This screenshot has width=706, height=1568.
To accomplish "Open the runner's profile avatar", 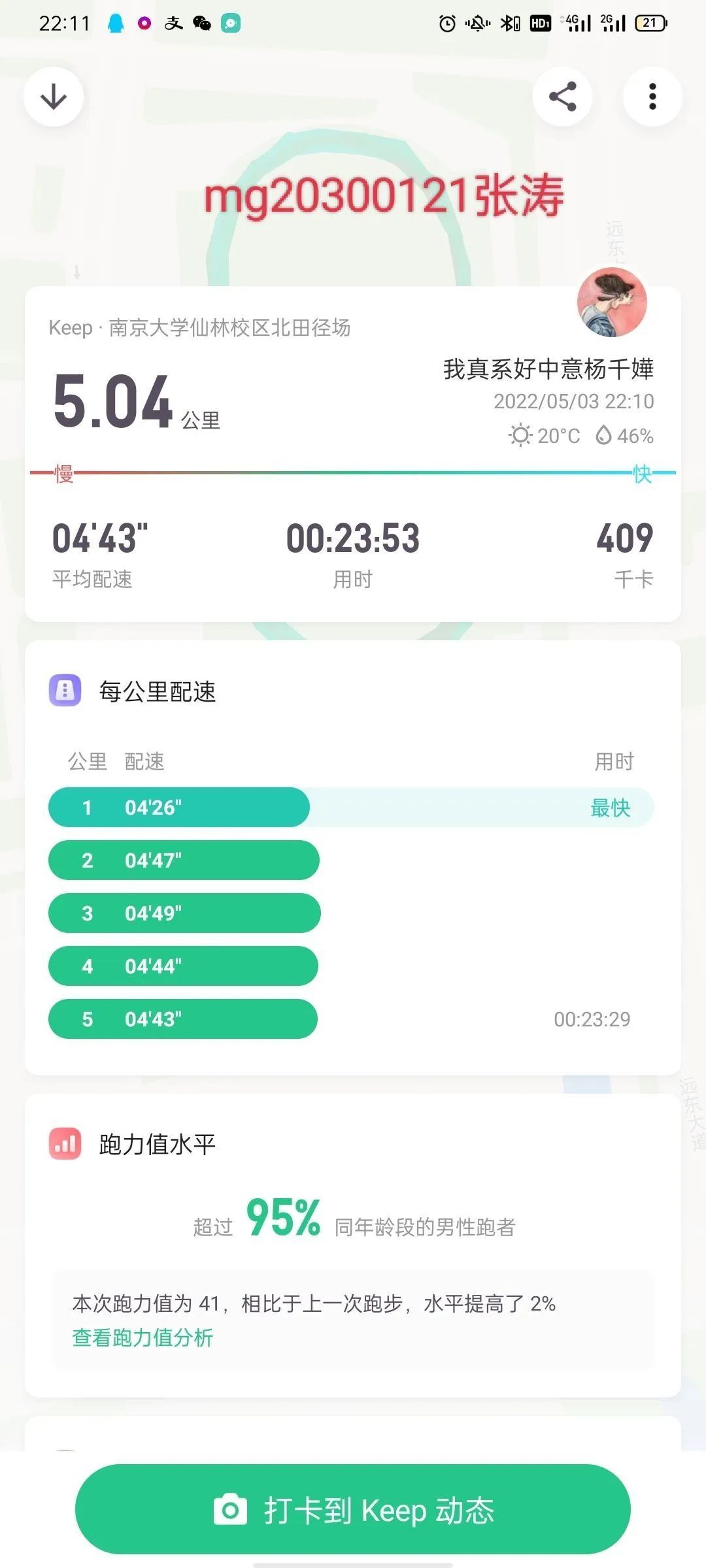I will 612,302.
